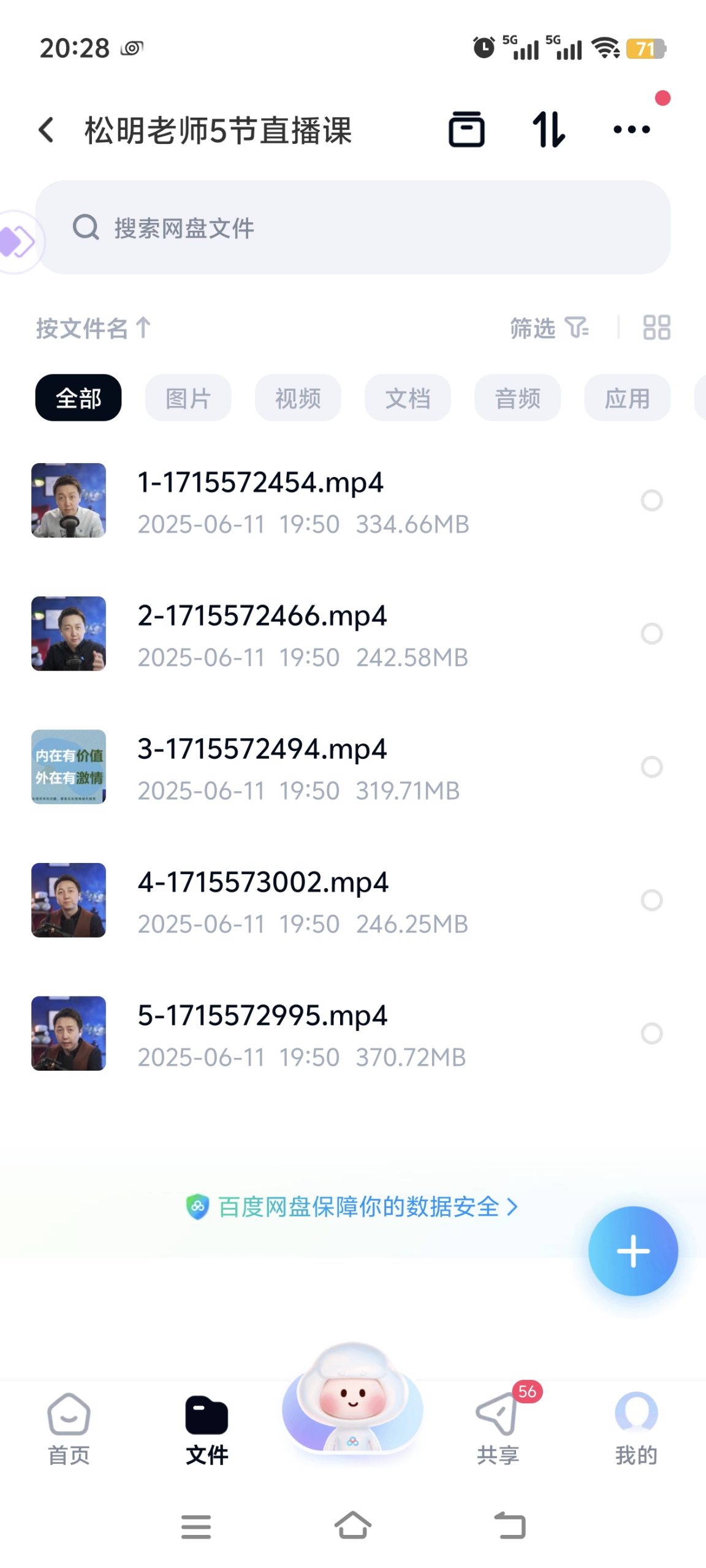Tick the selection circle for 2-1715572466.mp4
This screenshot has height=1568, width=706.
pyautogui.click(x=651, y=633)
